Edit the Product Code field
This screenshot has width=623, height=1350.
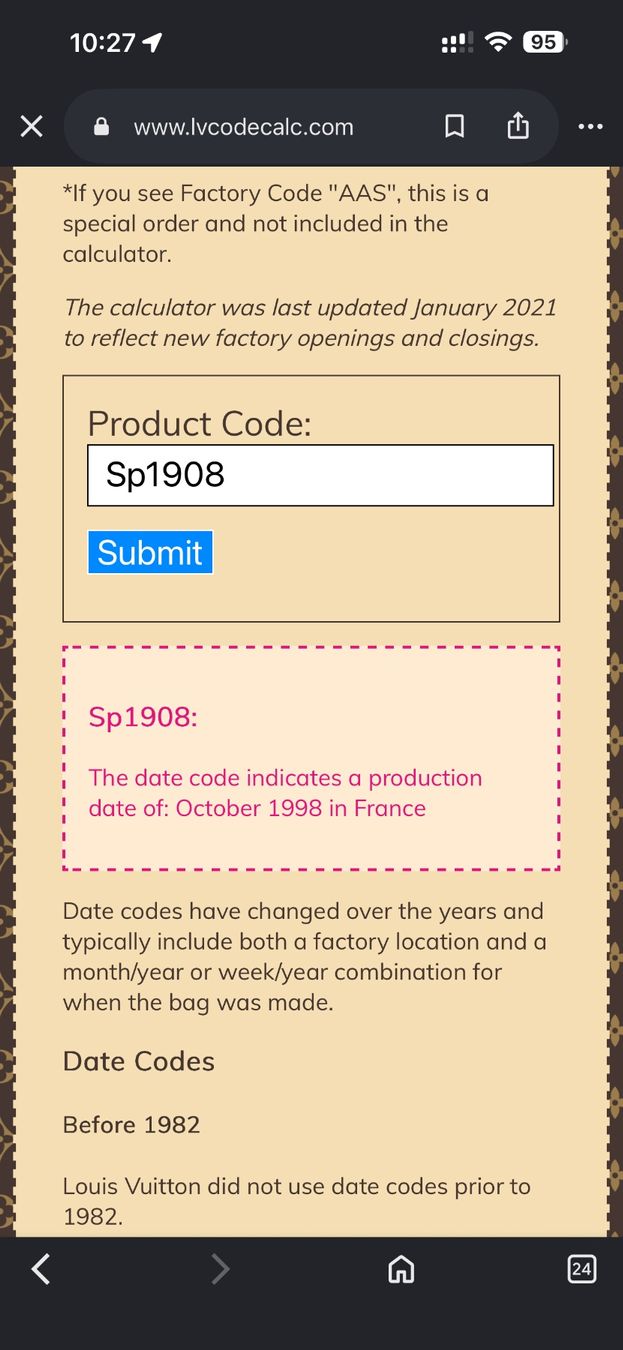pos(320,475)
